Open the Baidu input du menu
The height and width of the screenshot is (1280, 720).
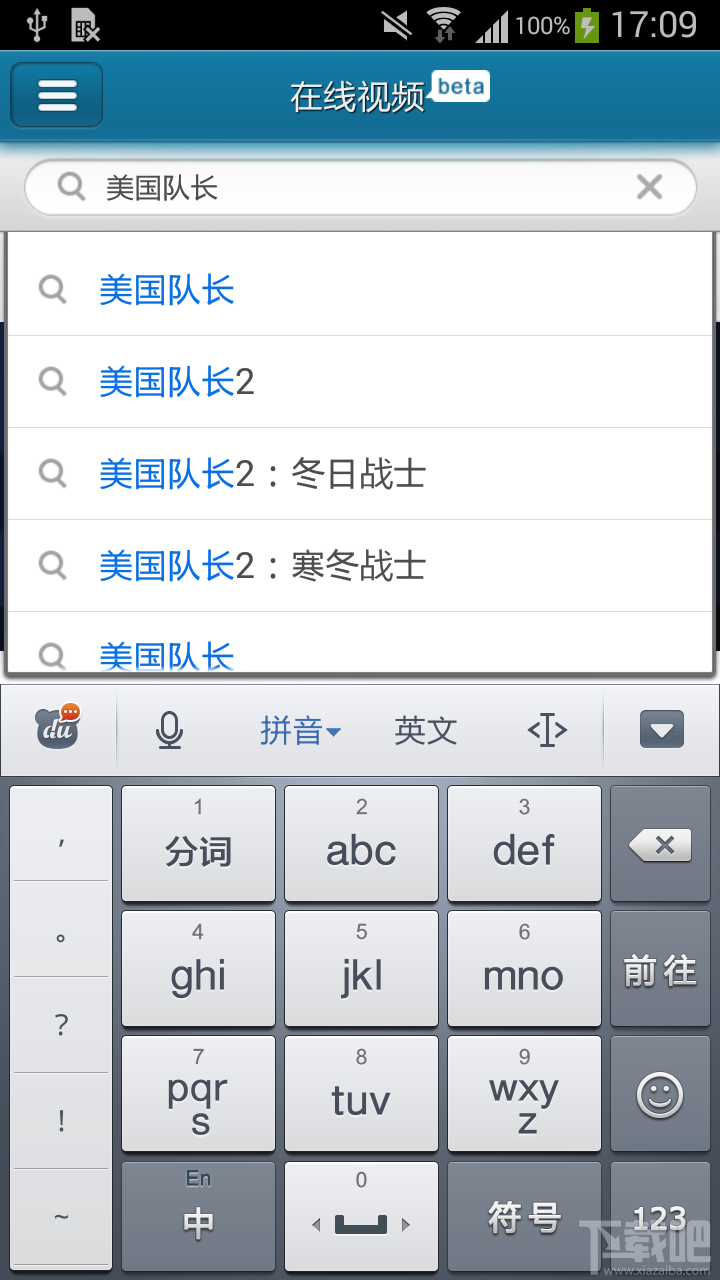click(59, 729)
